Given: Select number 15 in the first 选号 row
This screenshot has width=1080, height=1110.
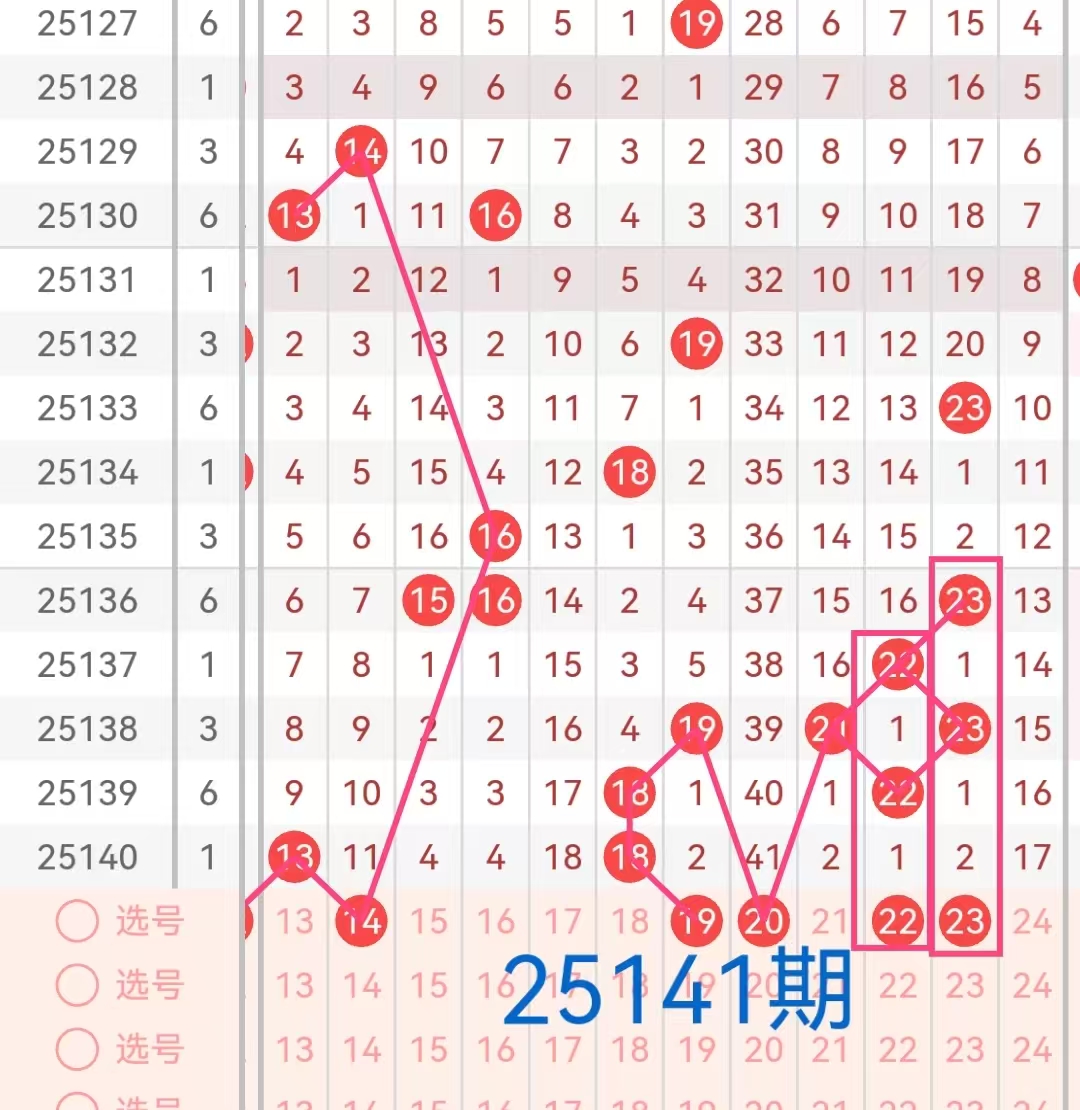Looking at the screenshot, I should (x=429, y=921).
